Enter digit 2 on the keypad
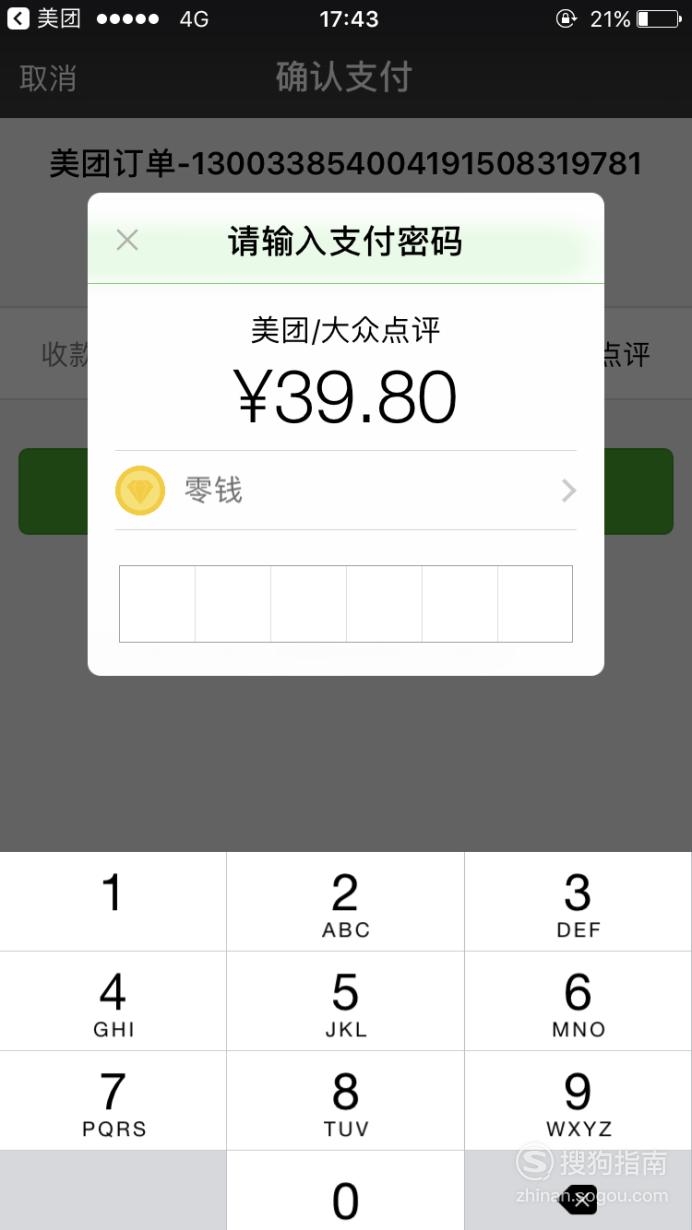The height and width of the screenshot is (1230, 692). 346,901
